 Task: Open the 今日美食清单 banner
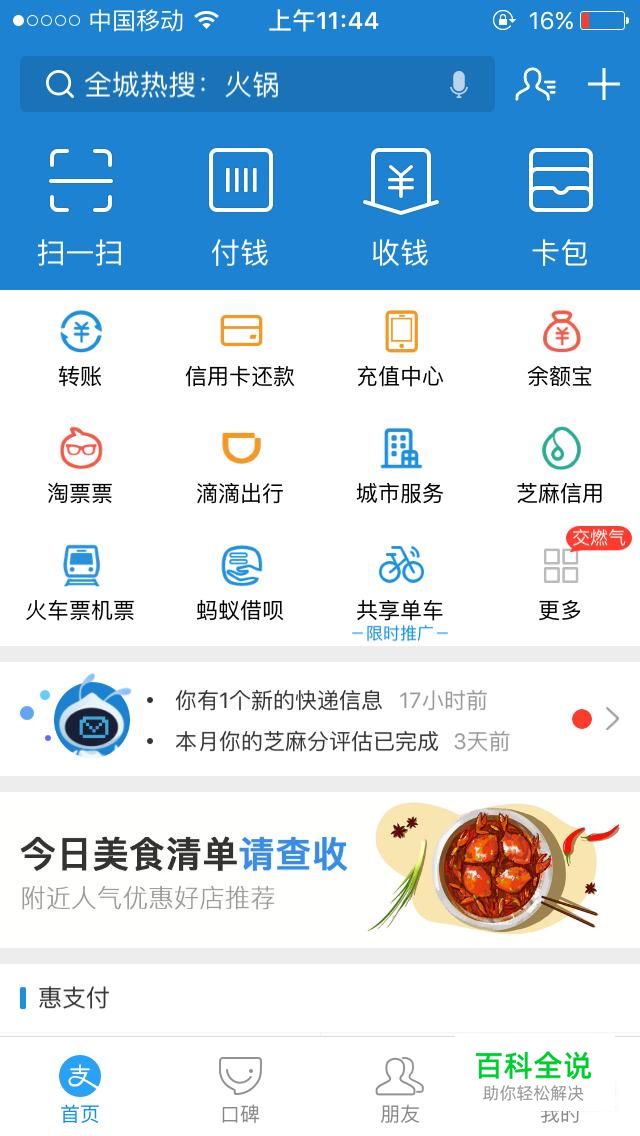320,870
